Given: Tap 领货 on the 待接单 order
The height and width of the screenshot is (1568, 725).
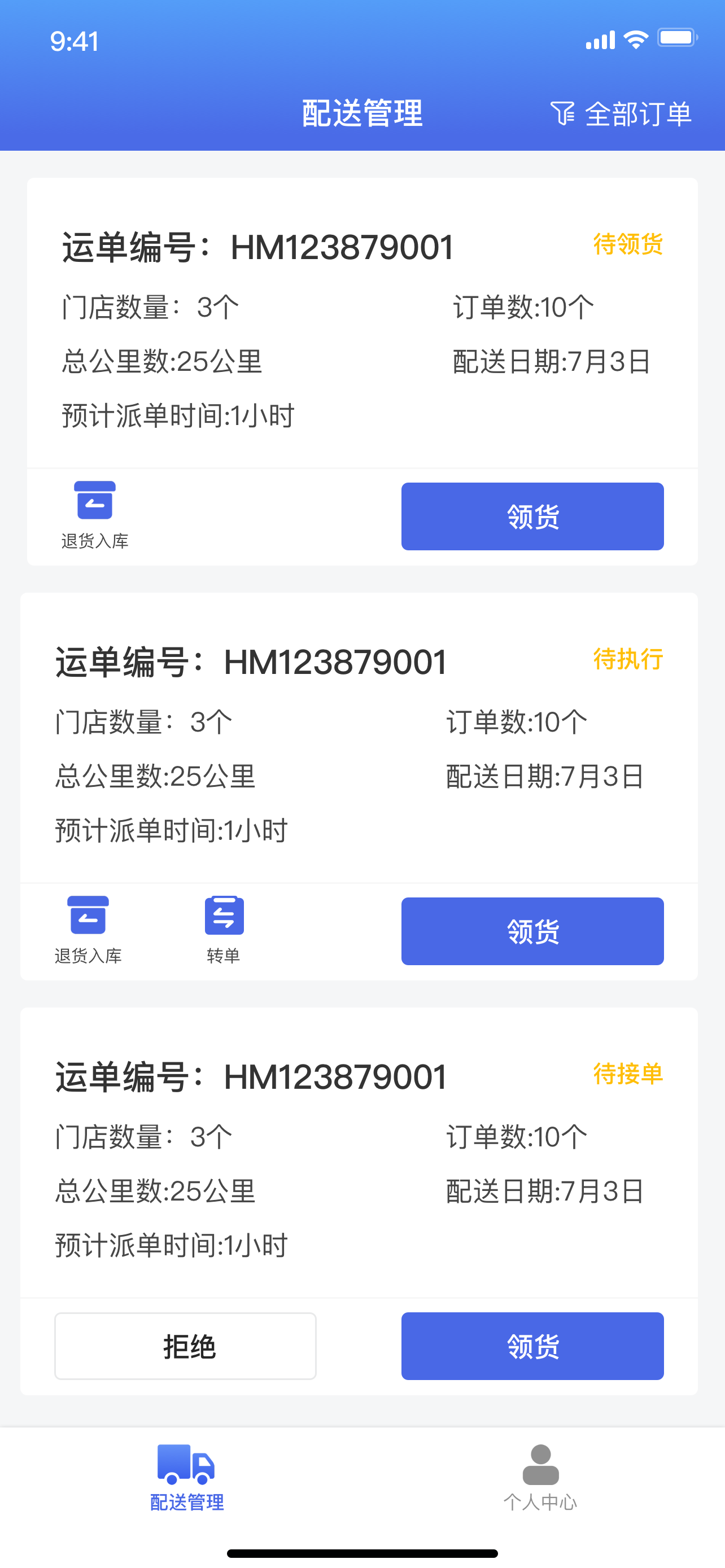Looking at the screenshot, I should pos(532,1346).
